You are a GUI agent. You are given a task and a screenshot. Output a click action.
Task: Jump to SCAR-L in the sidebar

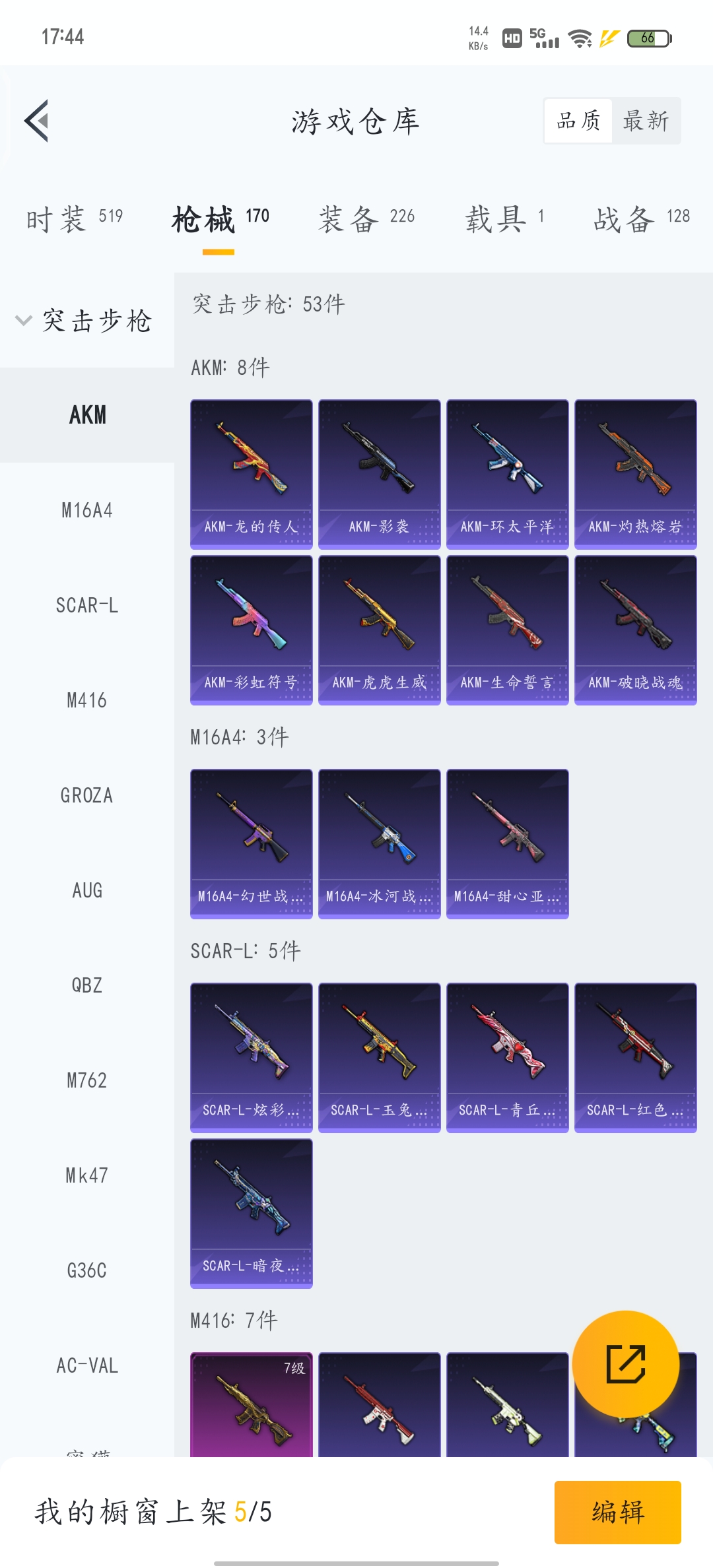[87, 605]
